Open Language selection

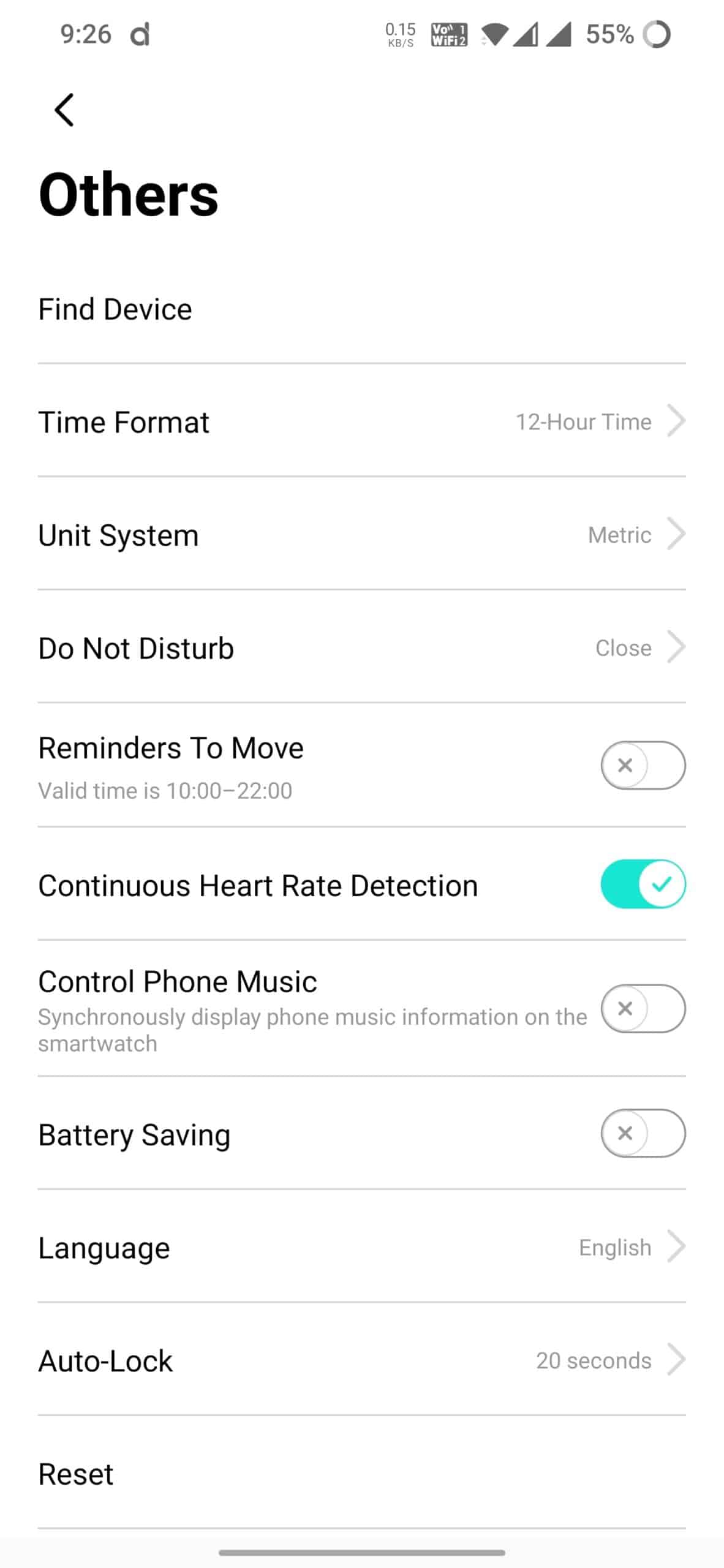coord(361,1247)
